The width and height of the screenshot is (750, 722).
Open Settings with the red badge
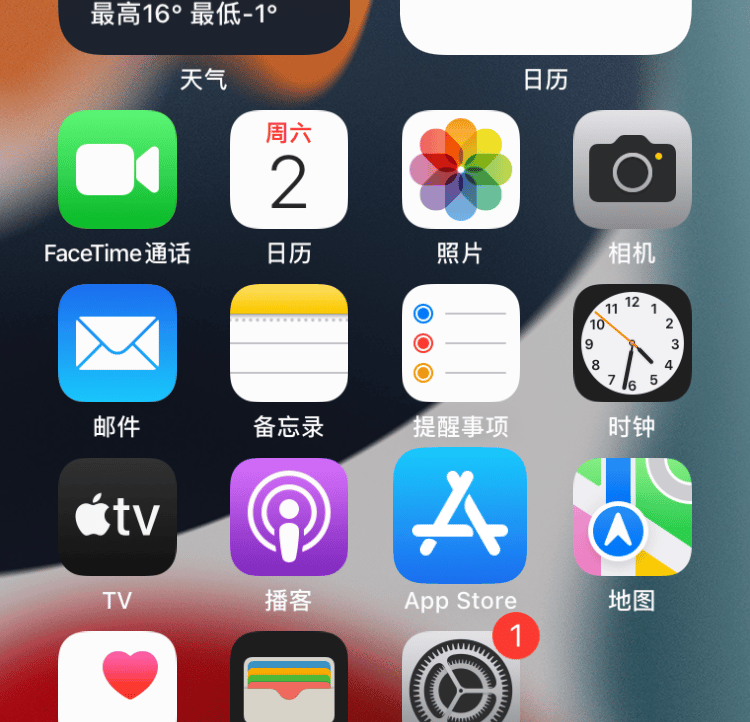[461, 680]
